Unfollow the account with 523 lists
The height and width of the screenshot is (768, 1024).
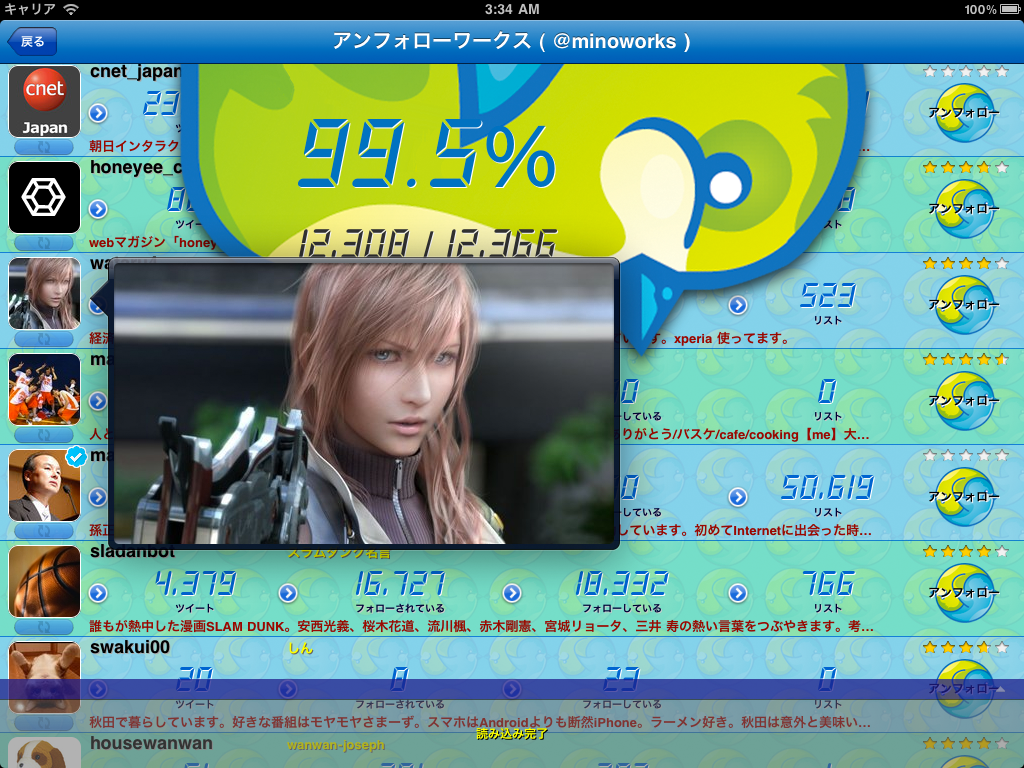[963, 305]
